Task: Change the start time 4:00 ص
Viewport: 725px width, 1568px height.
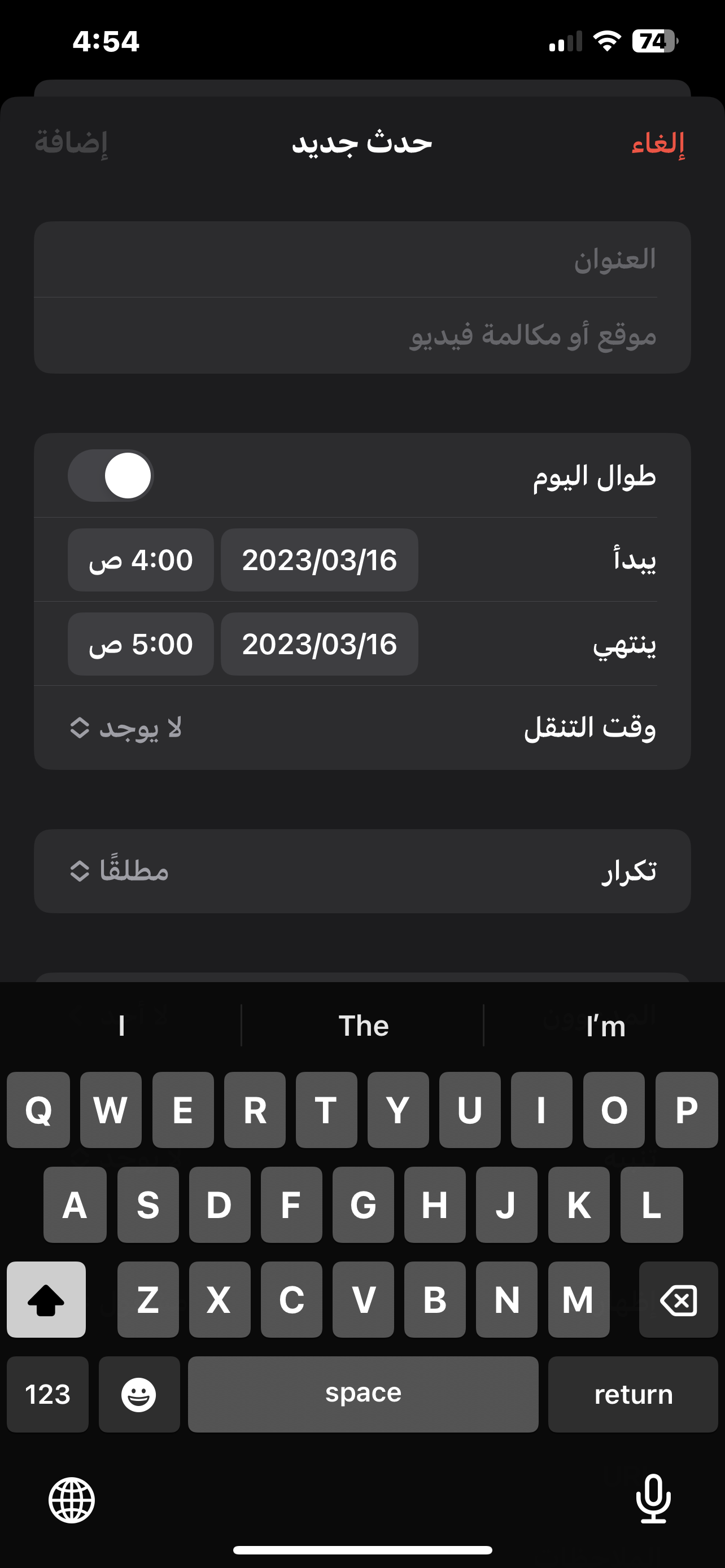Action: tap(141, 560)
